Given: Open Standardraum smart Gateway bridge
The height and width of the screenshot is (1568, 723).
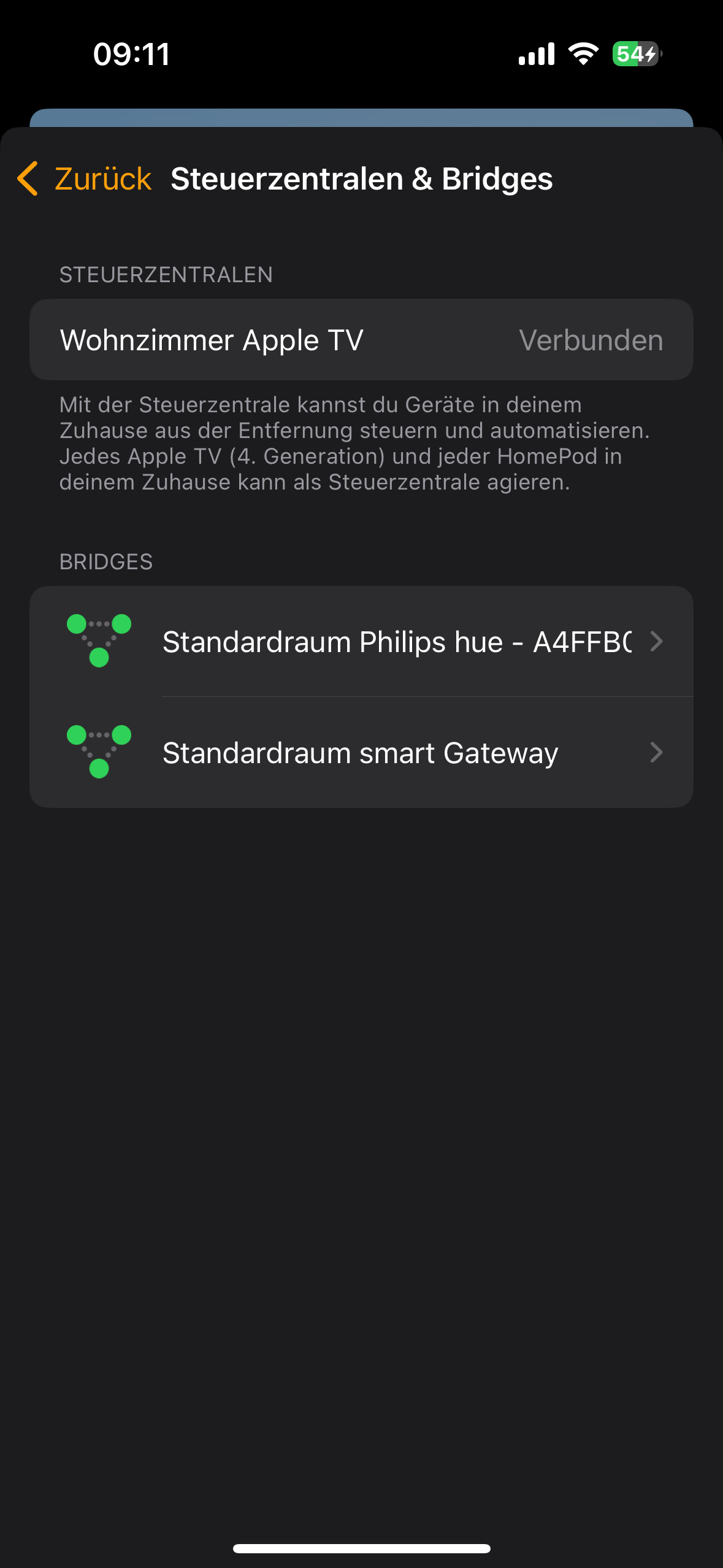Looking at the screenshot, I should pyautogui.click(x=362, y=753).
